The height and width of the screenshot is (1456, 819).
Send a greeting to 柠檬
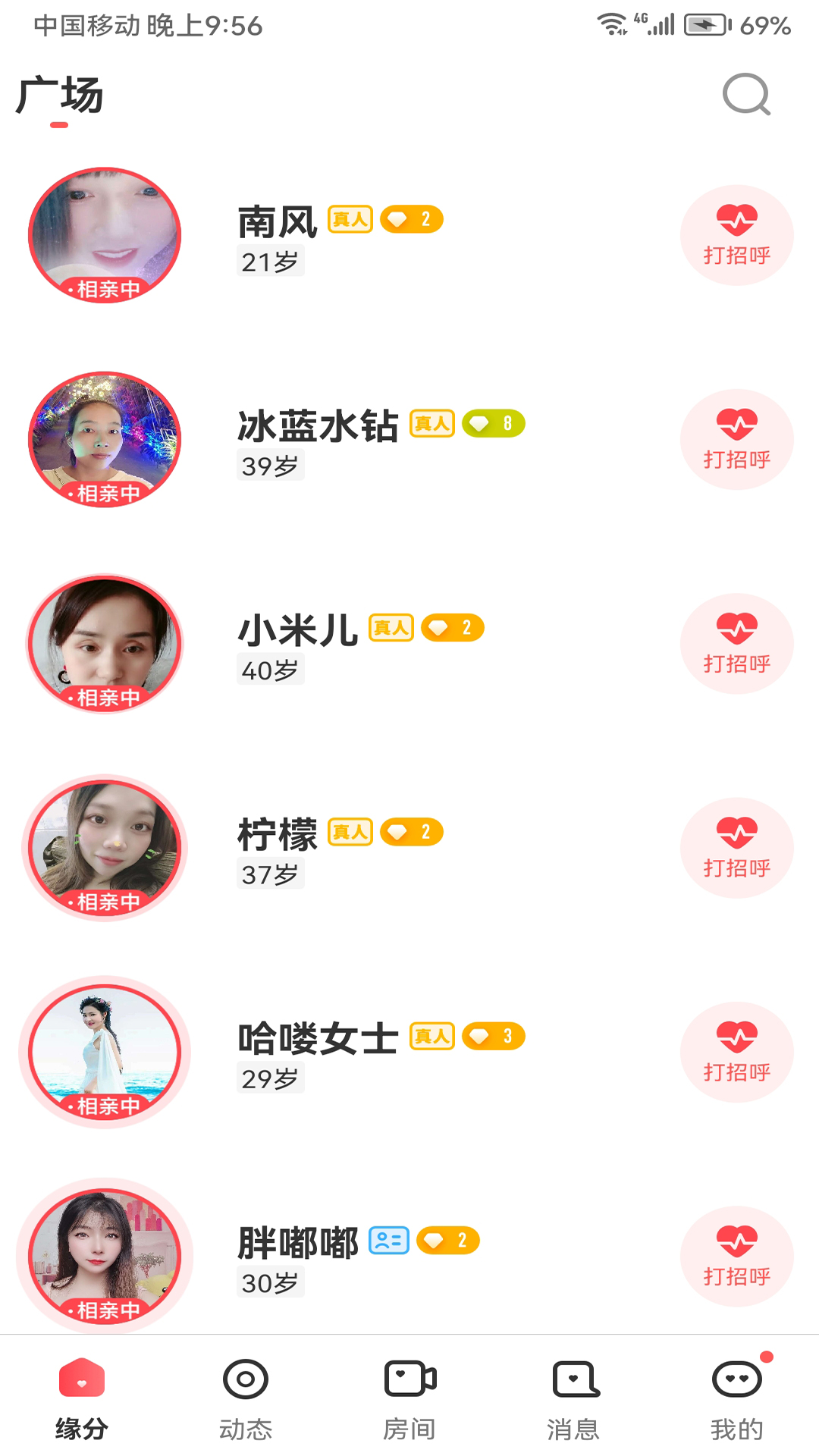(x=736, y=848)
